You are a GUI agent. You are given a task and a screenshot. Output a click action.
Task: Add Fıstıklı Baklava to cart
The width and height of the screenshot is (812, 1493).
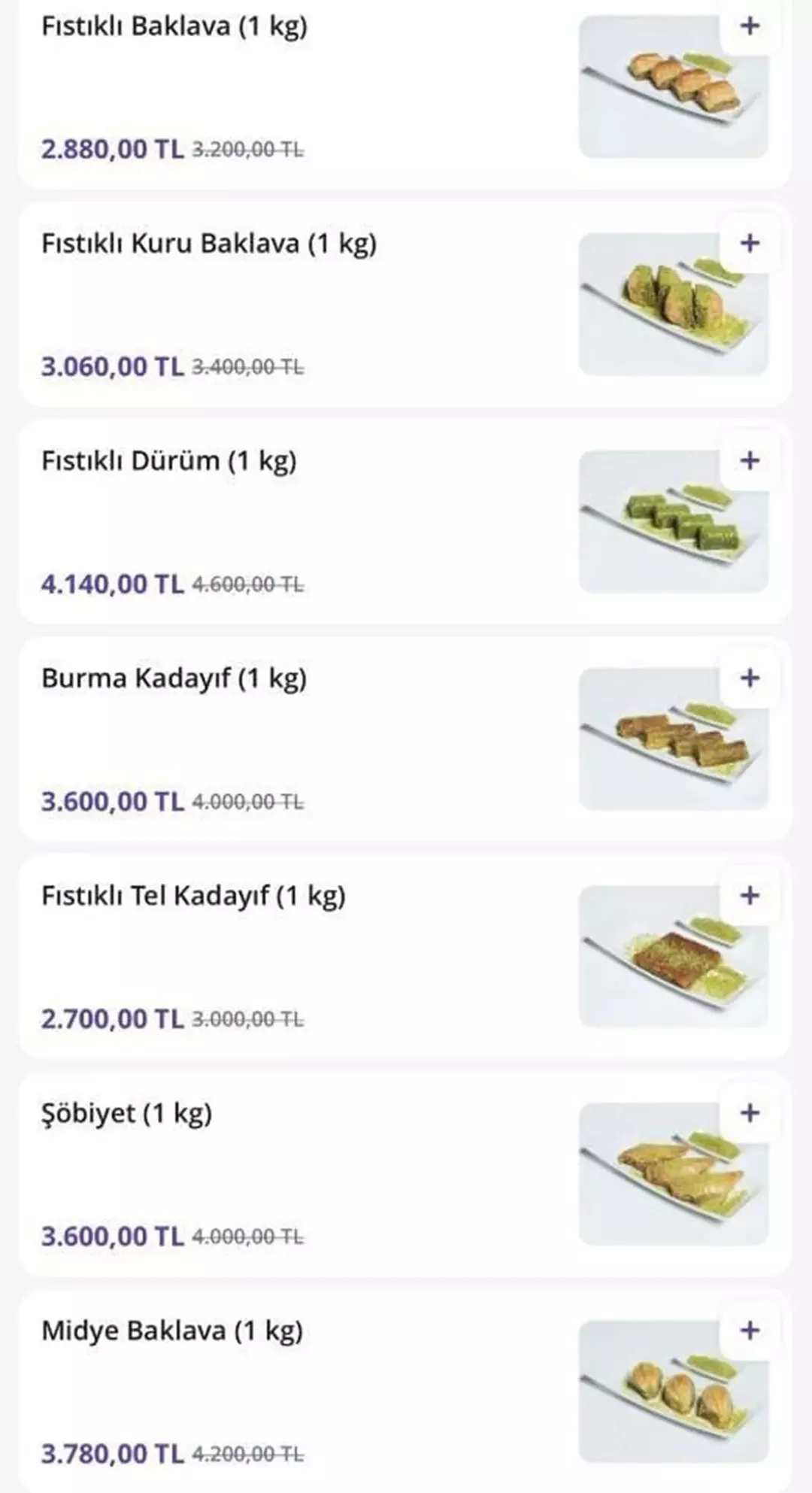click(x=749, y=26)
